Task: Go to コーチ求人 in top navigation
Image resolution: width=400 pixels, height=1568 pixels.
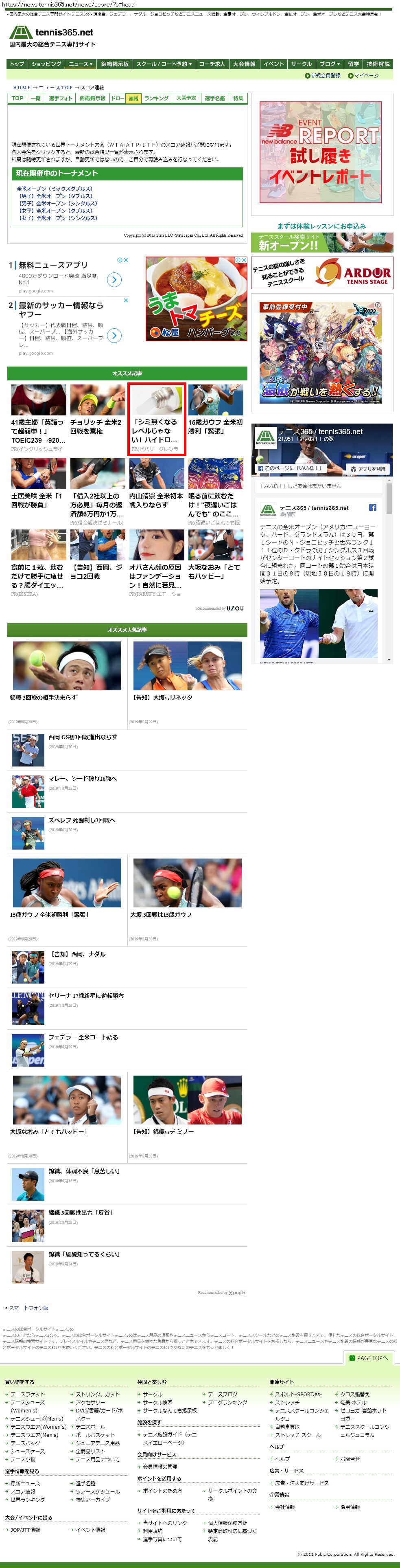Action: (x=212, y=64)
